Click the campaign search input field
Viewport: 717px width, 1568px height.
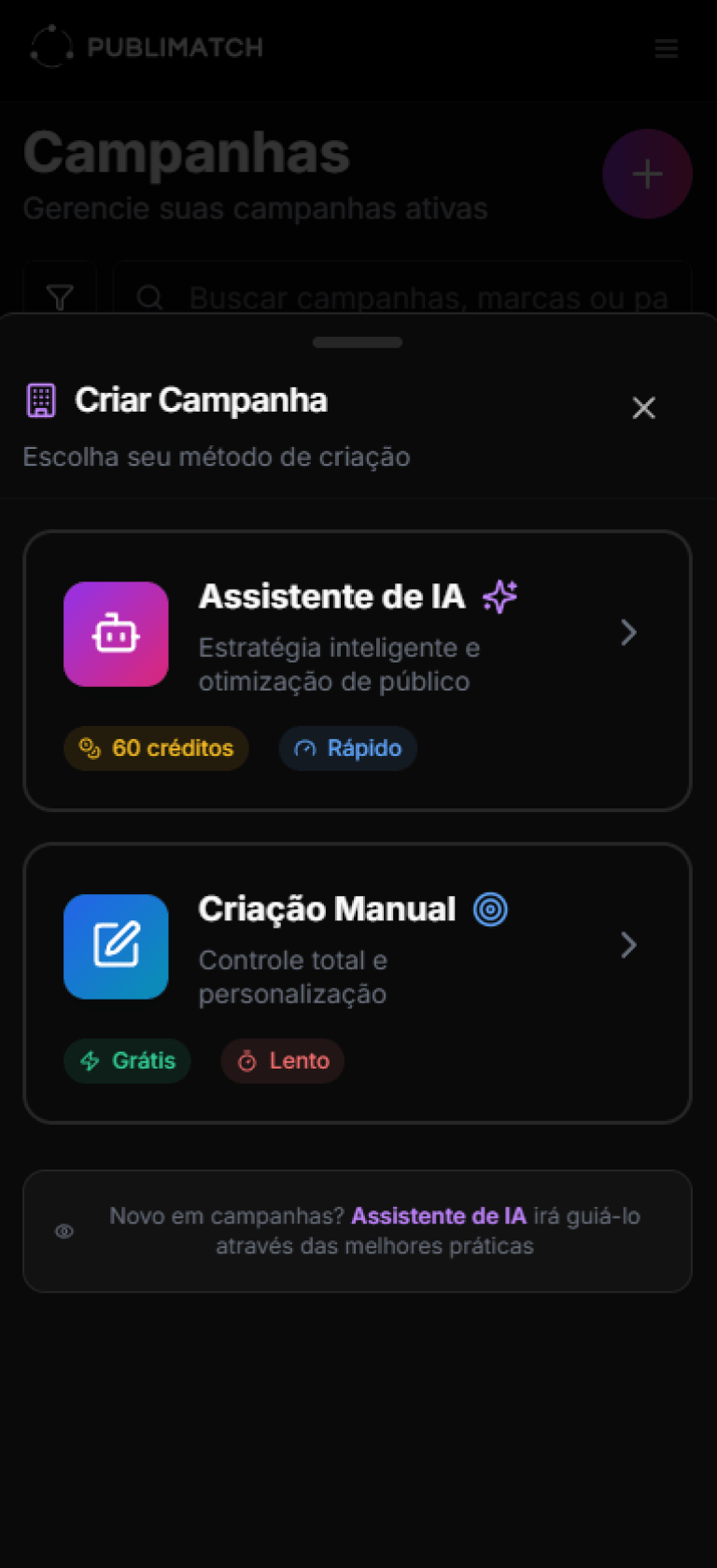[x=401, y=298]
